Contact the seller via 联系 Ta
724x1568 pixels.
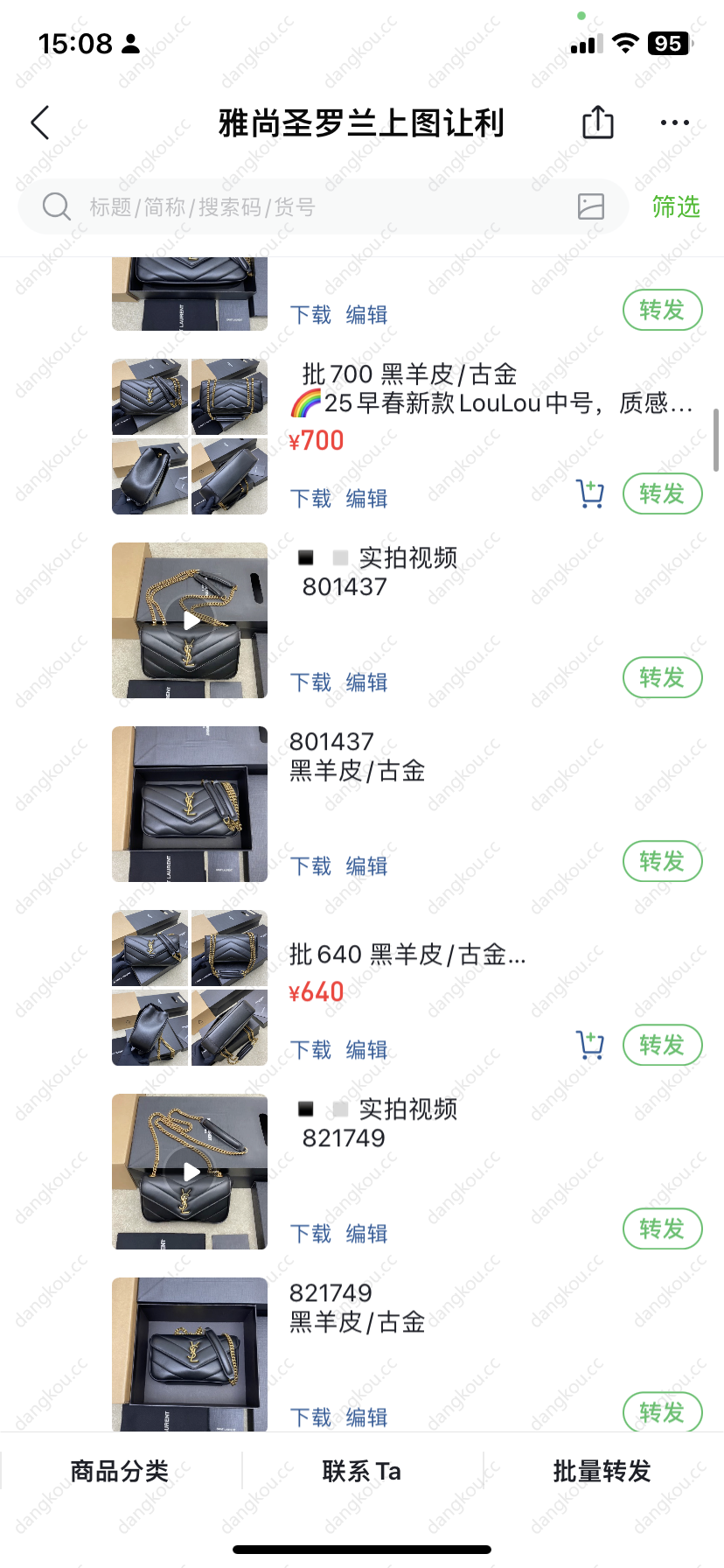click(362, 1472)
